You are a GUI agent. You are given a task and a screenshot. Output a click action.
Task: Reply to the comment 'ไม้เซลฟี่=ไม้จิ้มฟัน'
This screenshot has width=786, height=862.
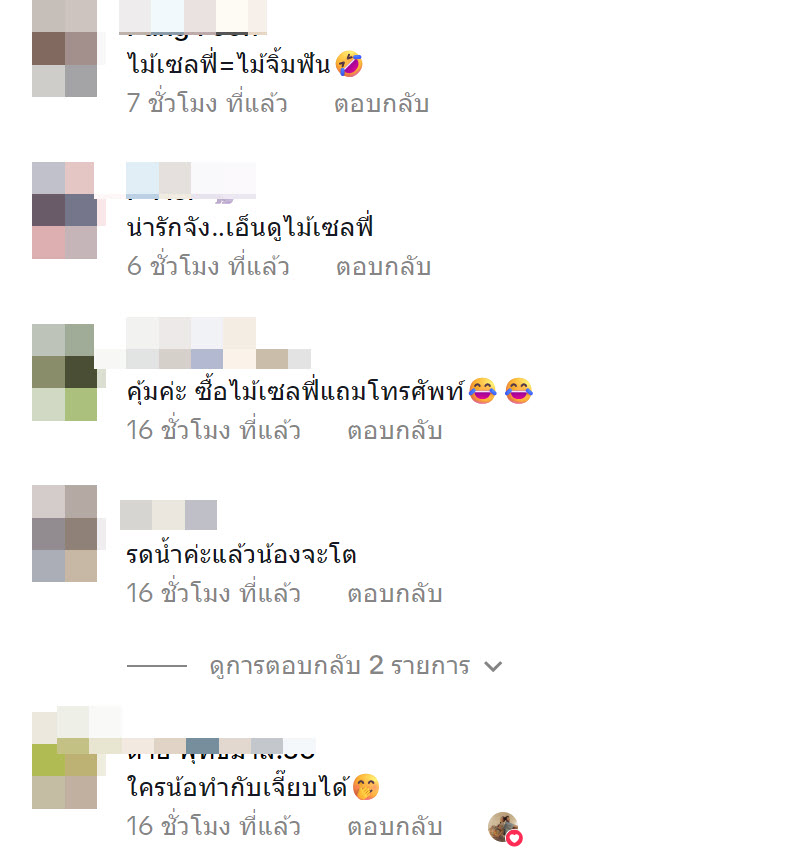[381, 103]
